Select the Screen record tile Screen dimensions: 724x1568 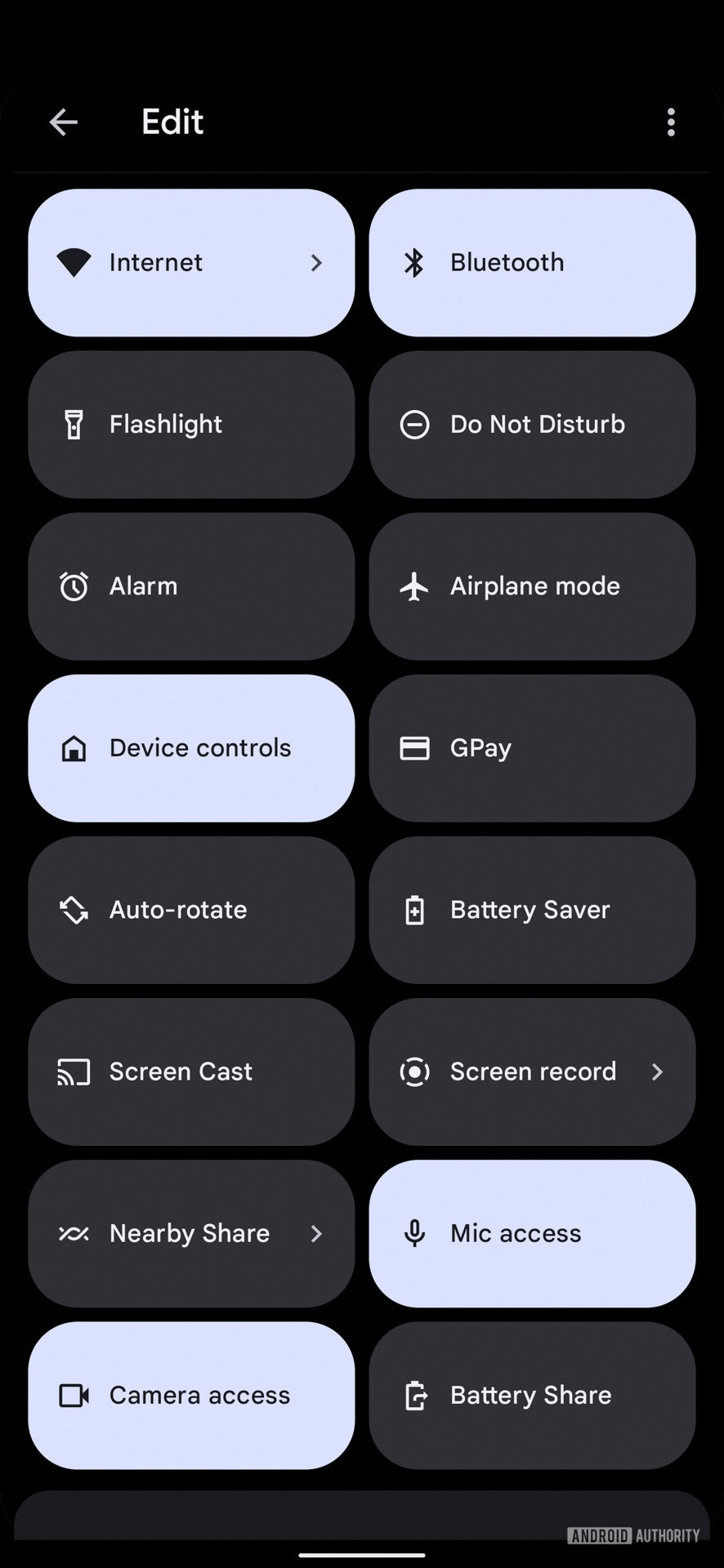(532, 1071)
